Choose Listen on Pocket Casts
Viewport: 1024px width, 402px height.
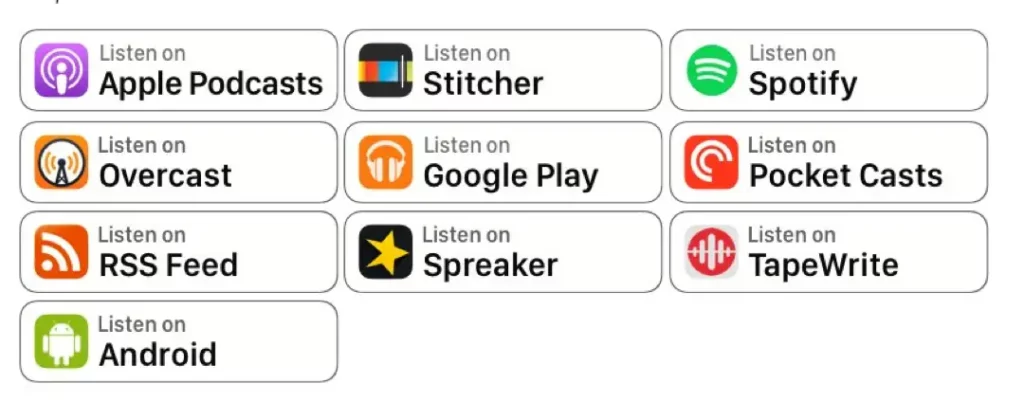(x=828, y=162)
